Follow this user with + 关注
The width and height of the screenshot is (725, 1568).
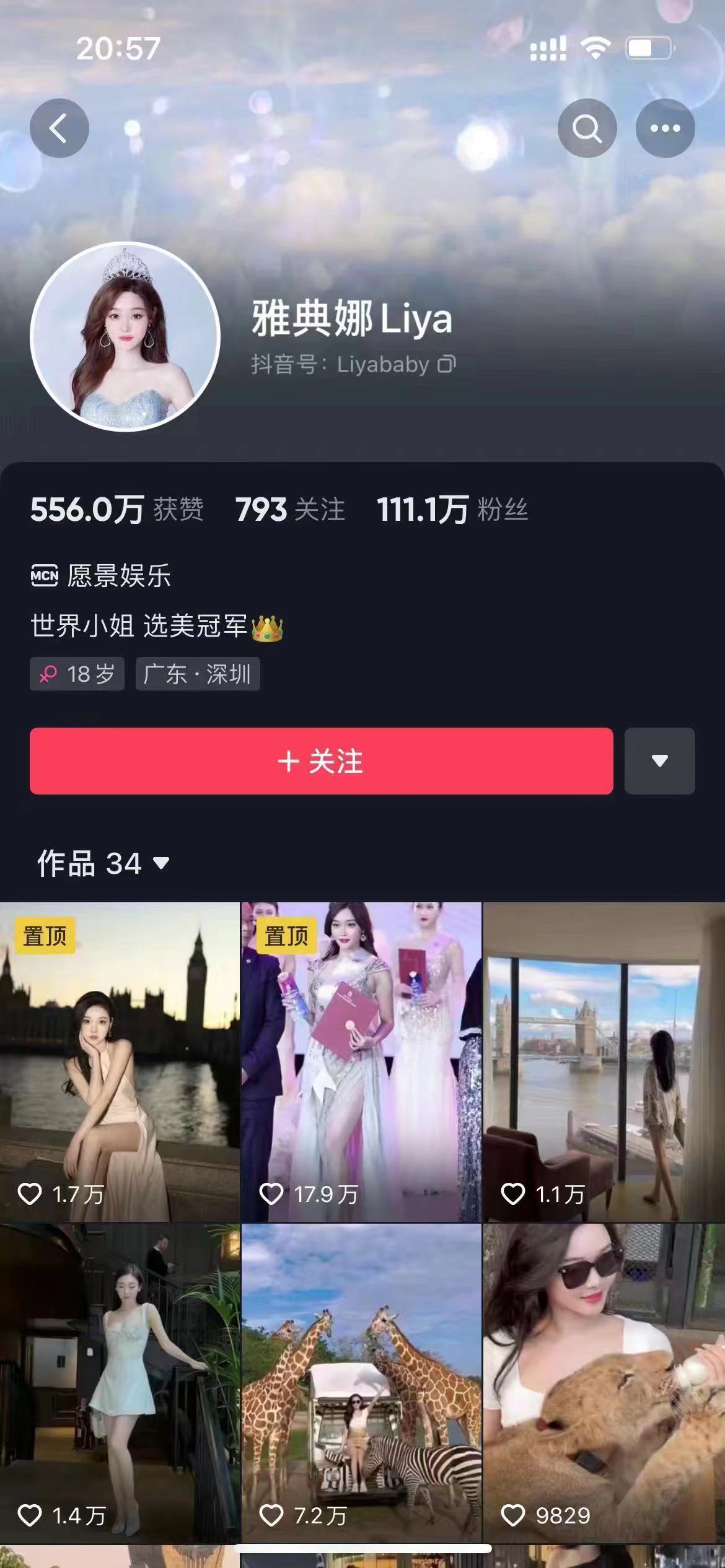coord(321,761)
